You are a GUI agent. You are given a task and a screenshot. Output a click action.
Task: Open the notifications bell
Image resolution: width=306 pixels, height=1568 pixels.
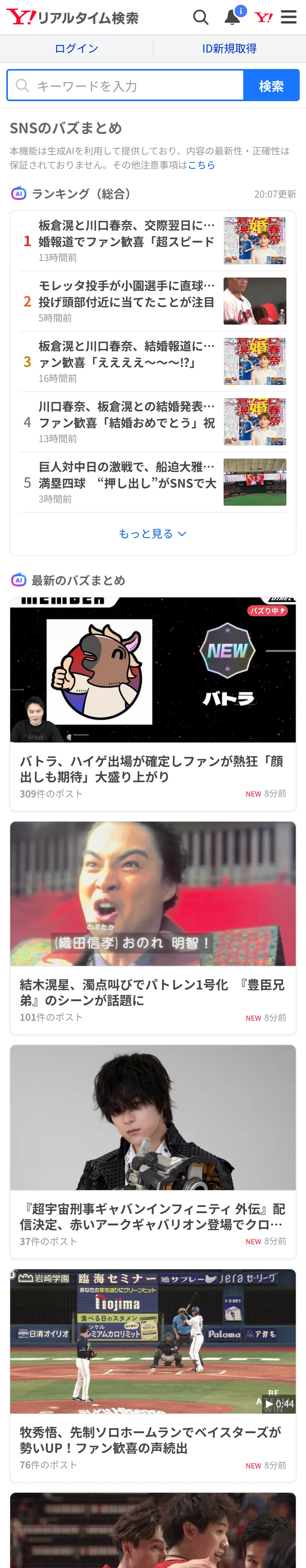click(x=233, y=16)
